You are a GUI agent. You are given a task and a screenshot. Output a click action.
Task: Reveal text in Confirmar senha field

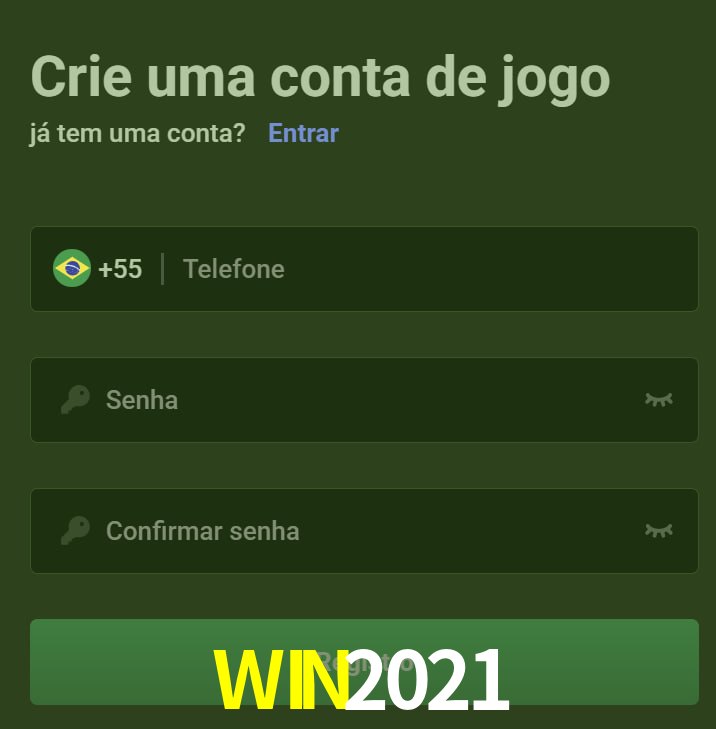(658, 531)
